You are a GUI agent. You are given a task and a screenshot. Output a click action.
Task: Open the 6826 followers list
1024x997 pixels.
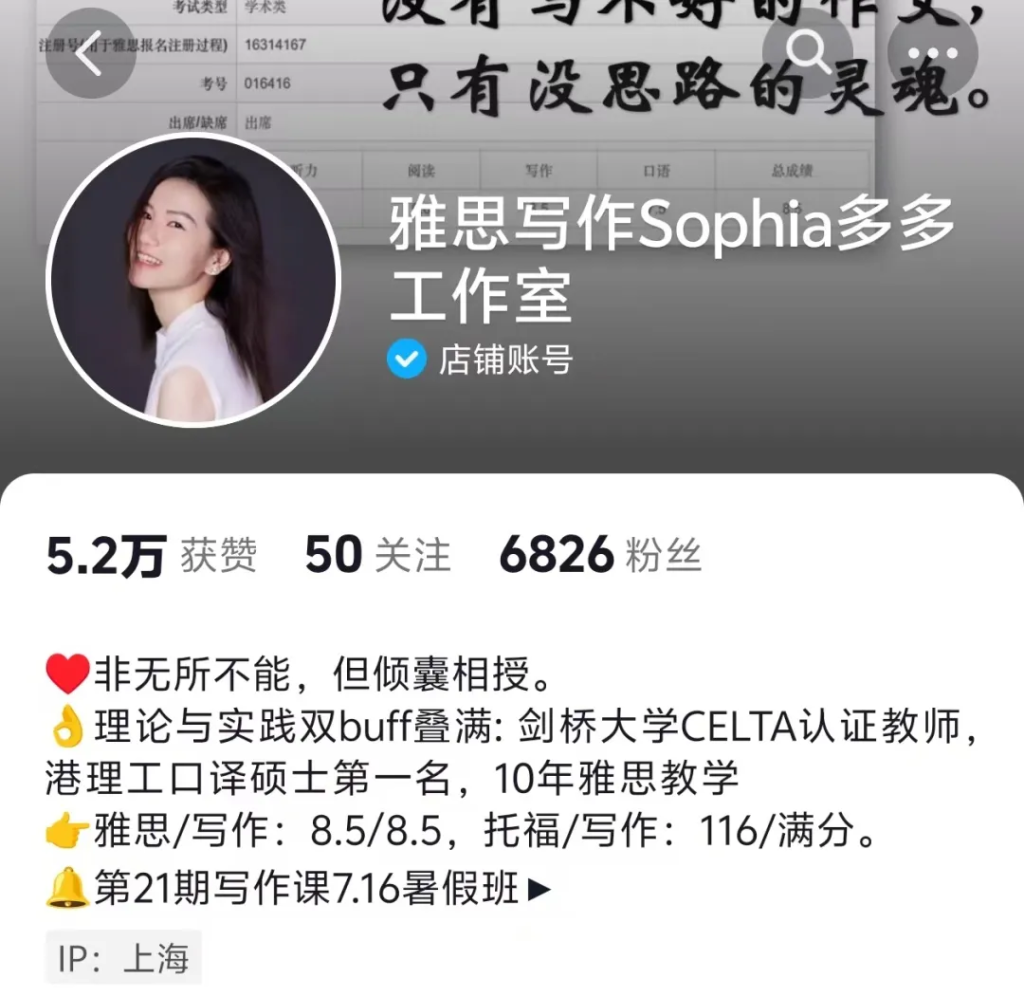tap(599, 555)
